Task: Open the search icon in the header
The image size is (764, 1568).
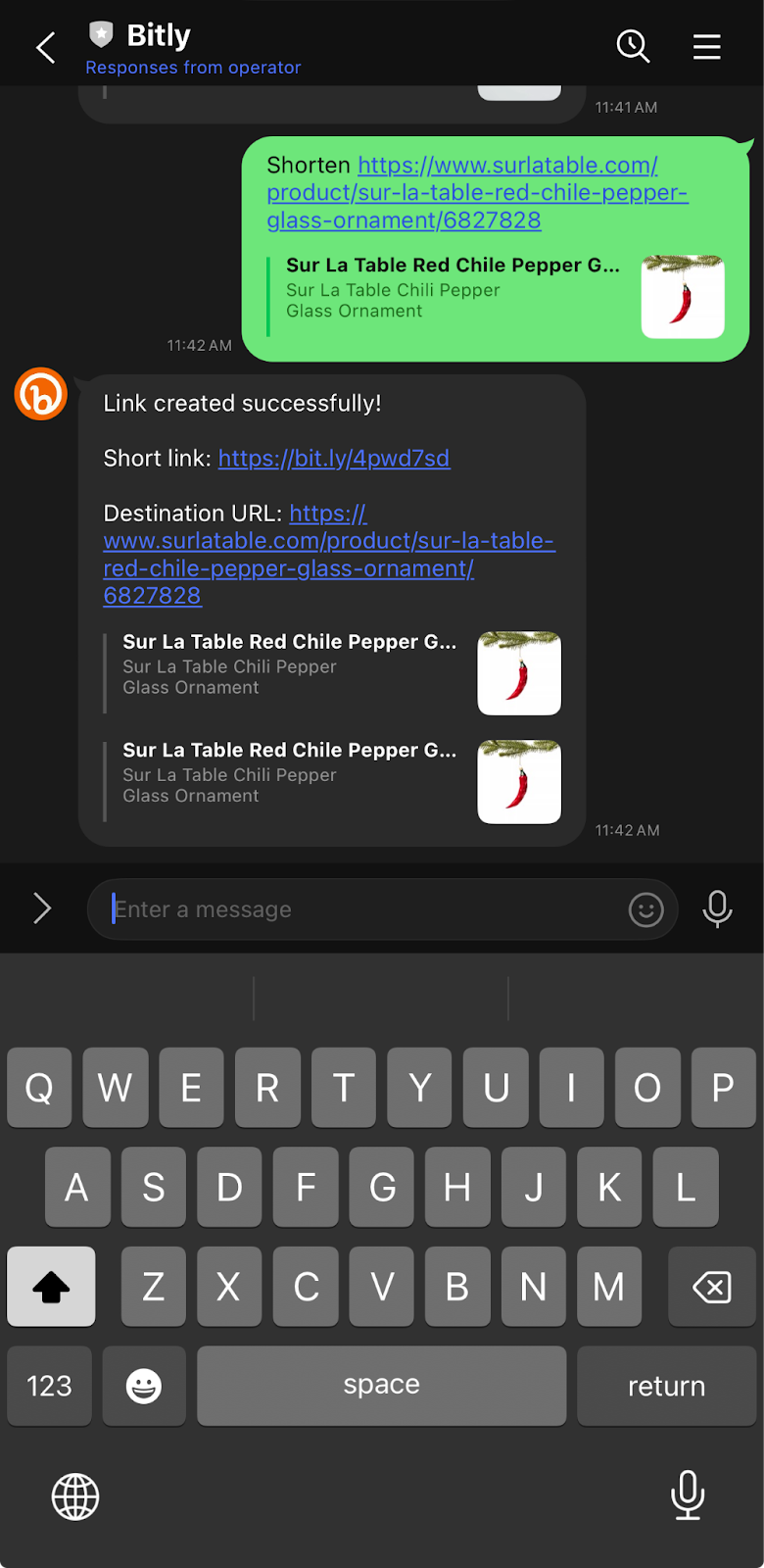Action: pos(633,46)
